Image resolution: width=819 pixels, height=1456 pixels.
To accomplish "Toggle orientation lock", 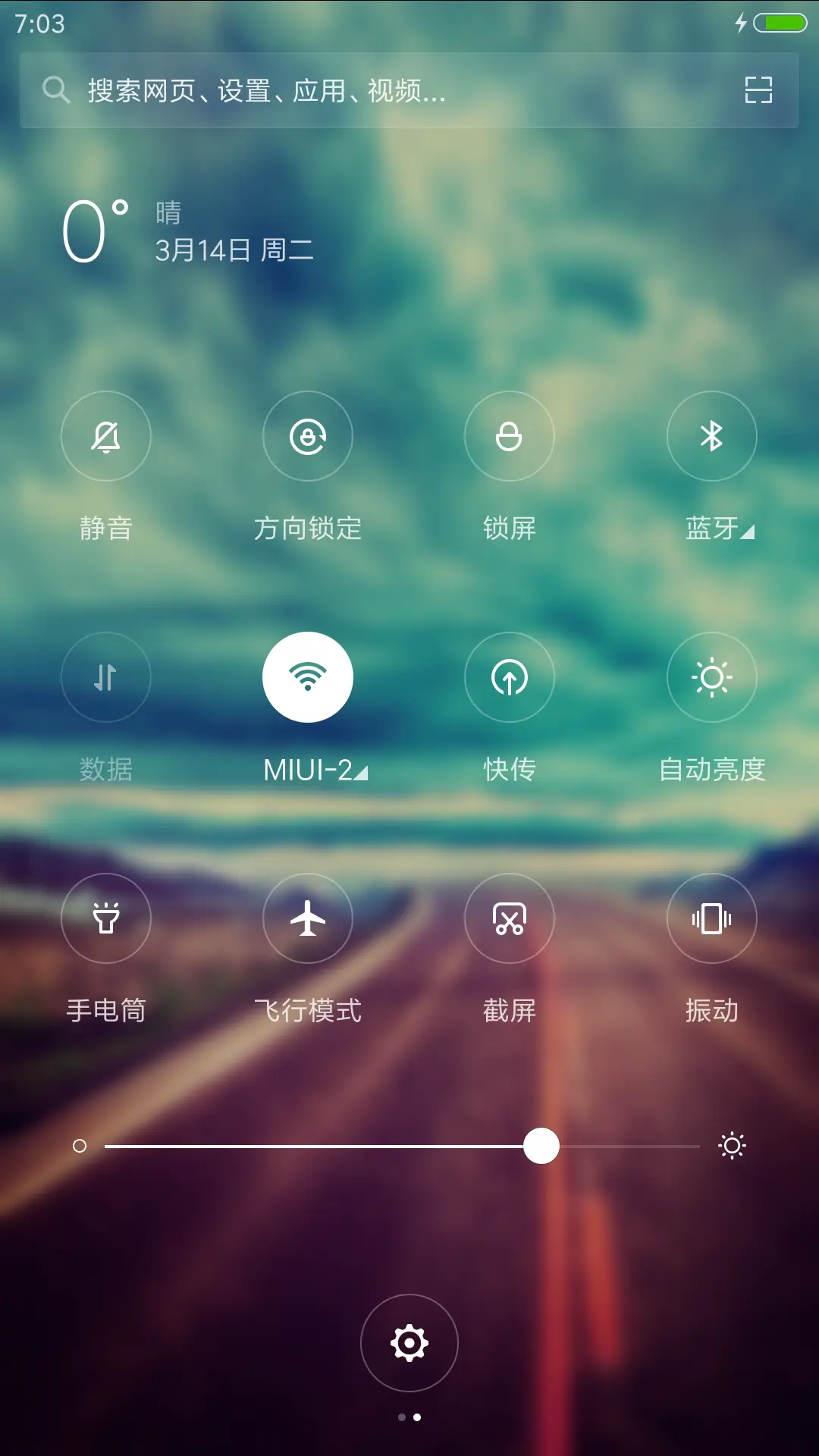I will click(x=307, y=437).
